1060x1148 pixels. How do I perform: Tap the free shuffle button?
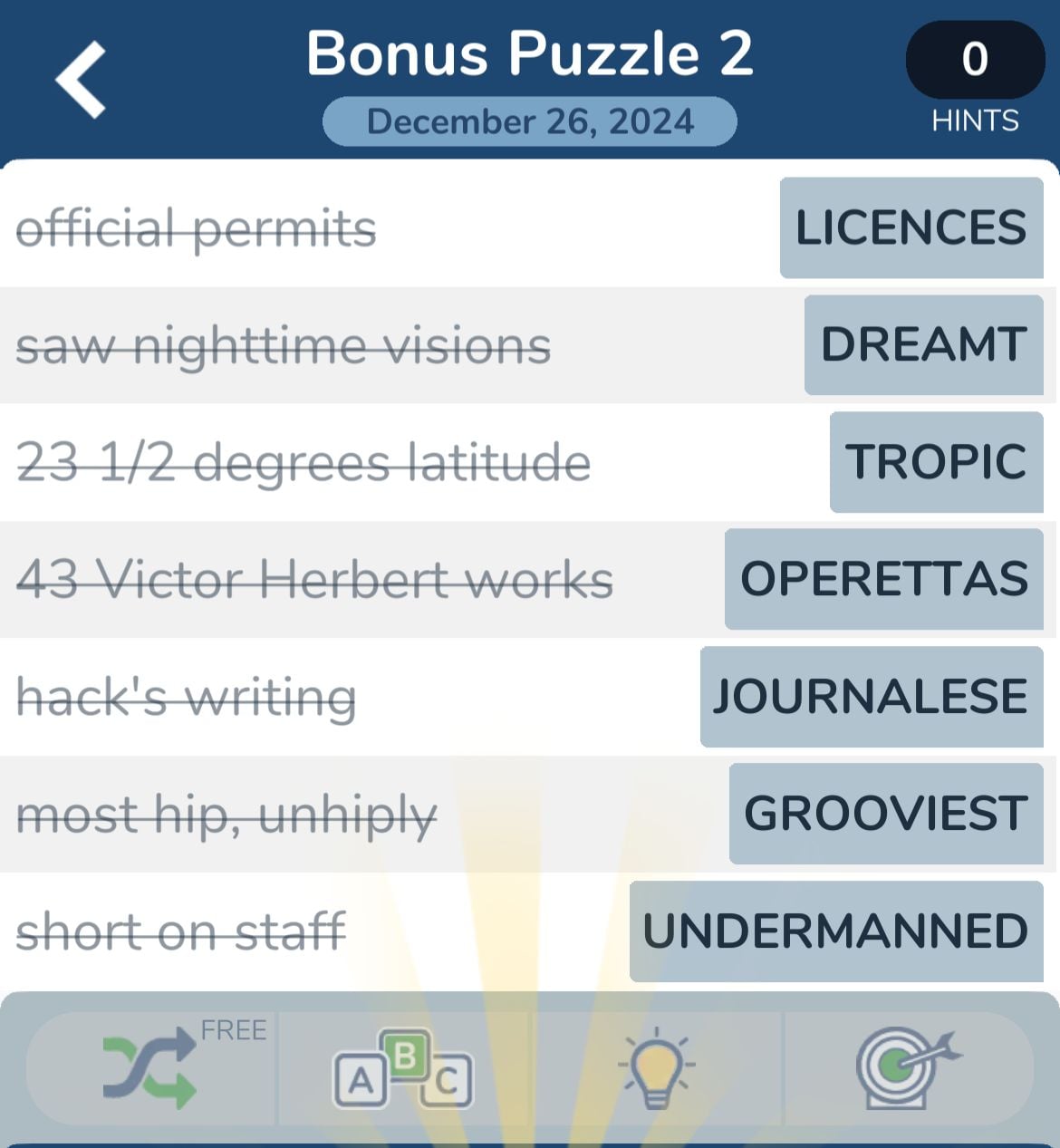point(150,1068)
